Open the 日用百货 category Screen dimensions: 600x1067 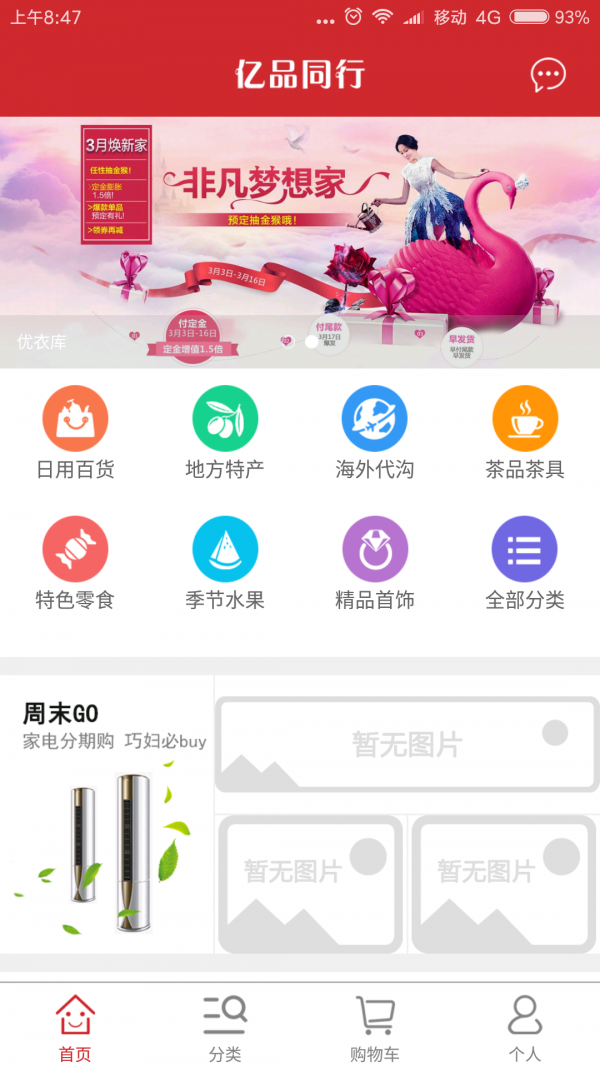coord(75,433)
